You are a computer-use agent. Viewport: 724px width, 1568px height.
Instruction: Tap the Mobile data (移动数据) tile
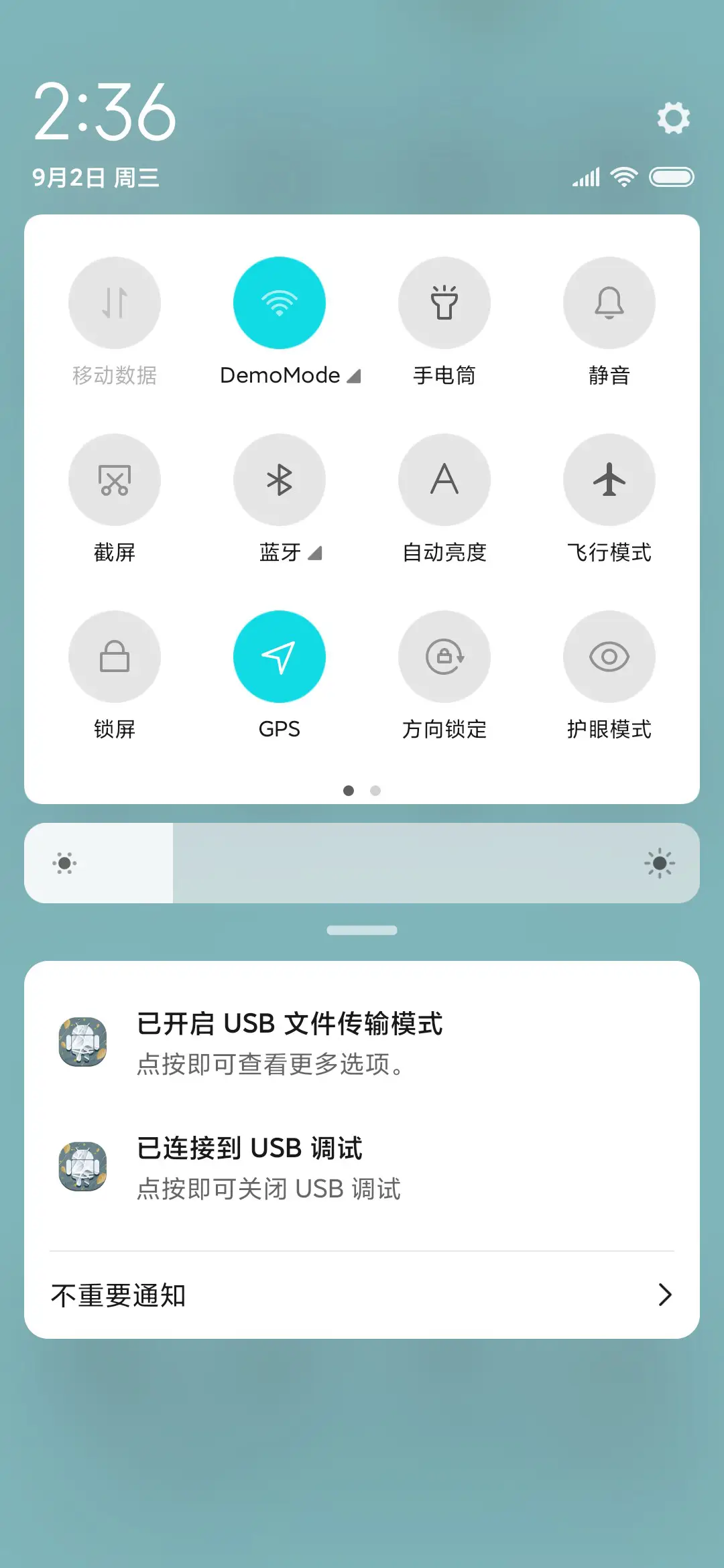point(115,303)
